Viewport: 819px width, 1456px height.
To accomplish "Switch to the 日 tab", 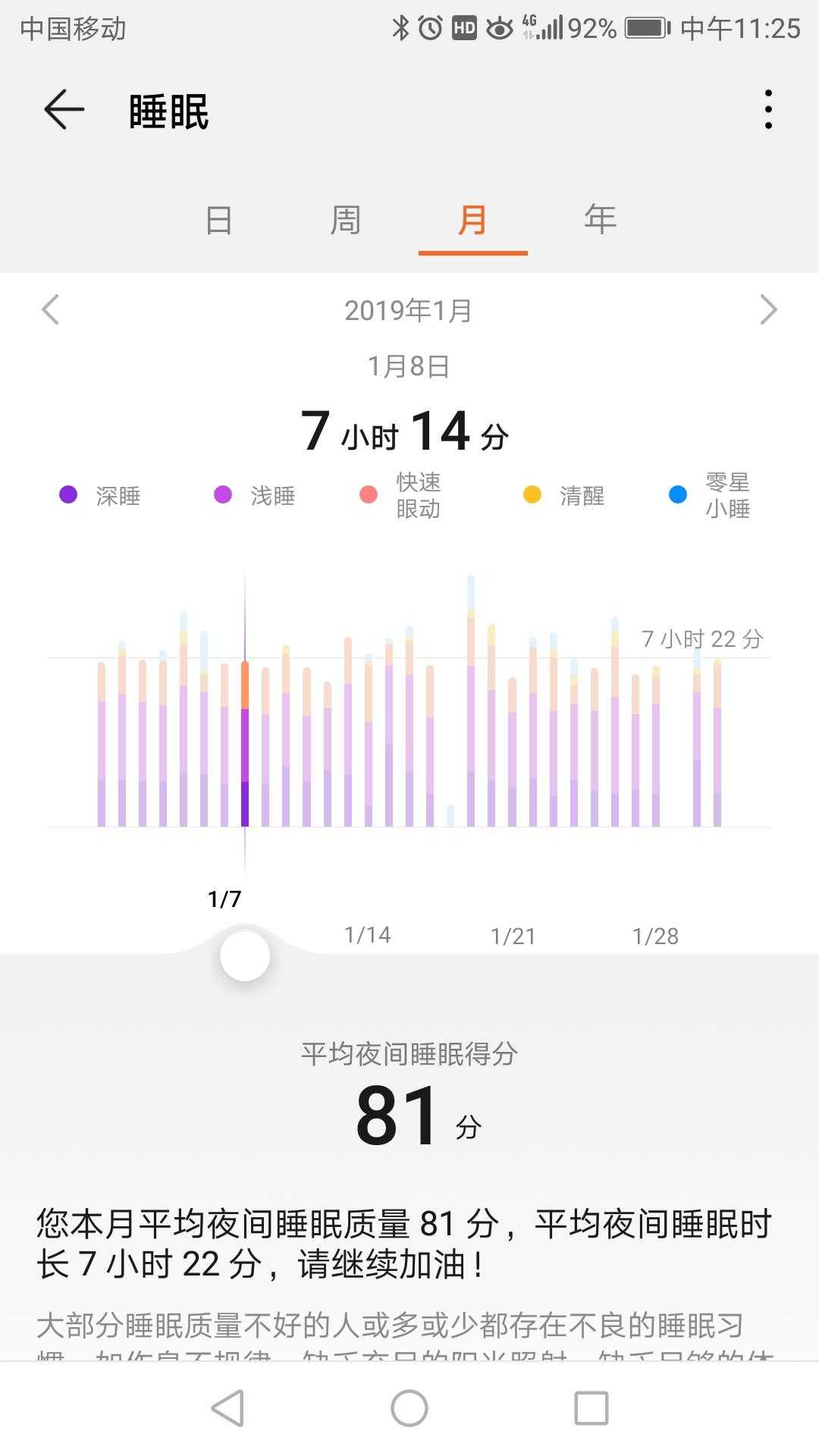I will tap(218, 220).
